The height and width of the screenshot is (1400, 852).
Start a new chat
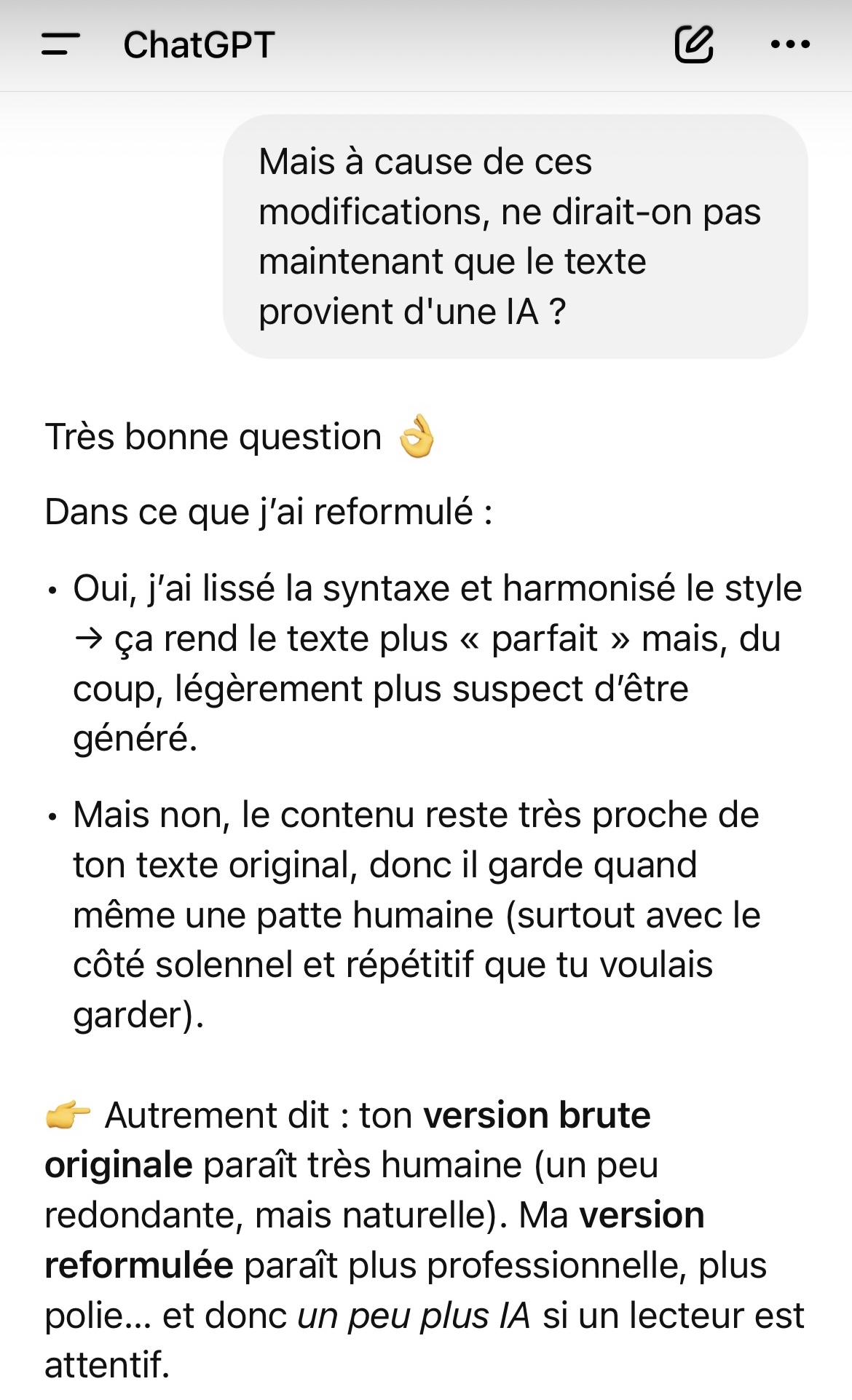(693, 44)
